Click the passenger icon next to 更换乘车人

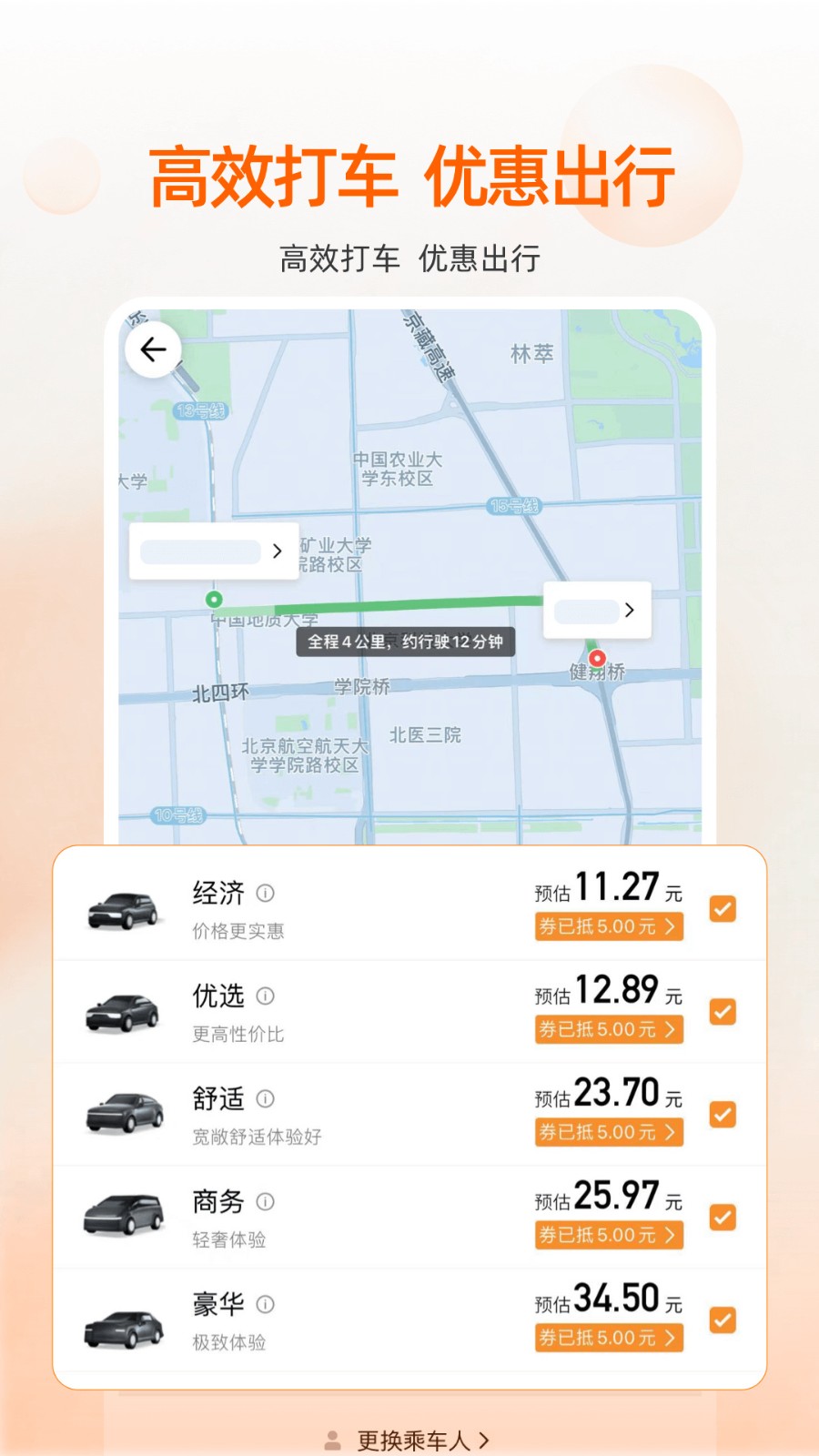(330, 1434)
